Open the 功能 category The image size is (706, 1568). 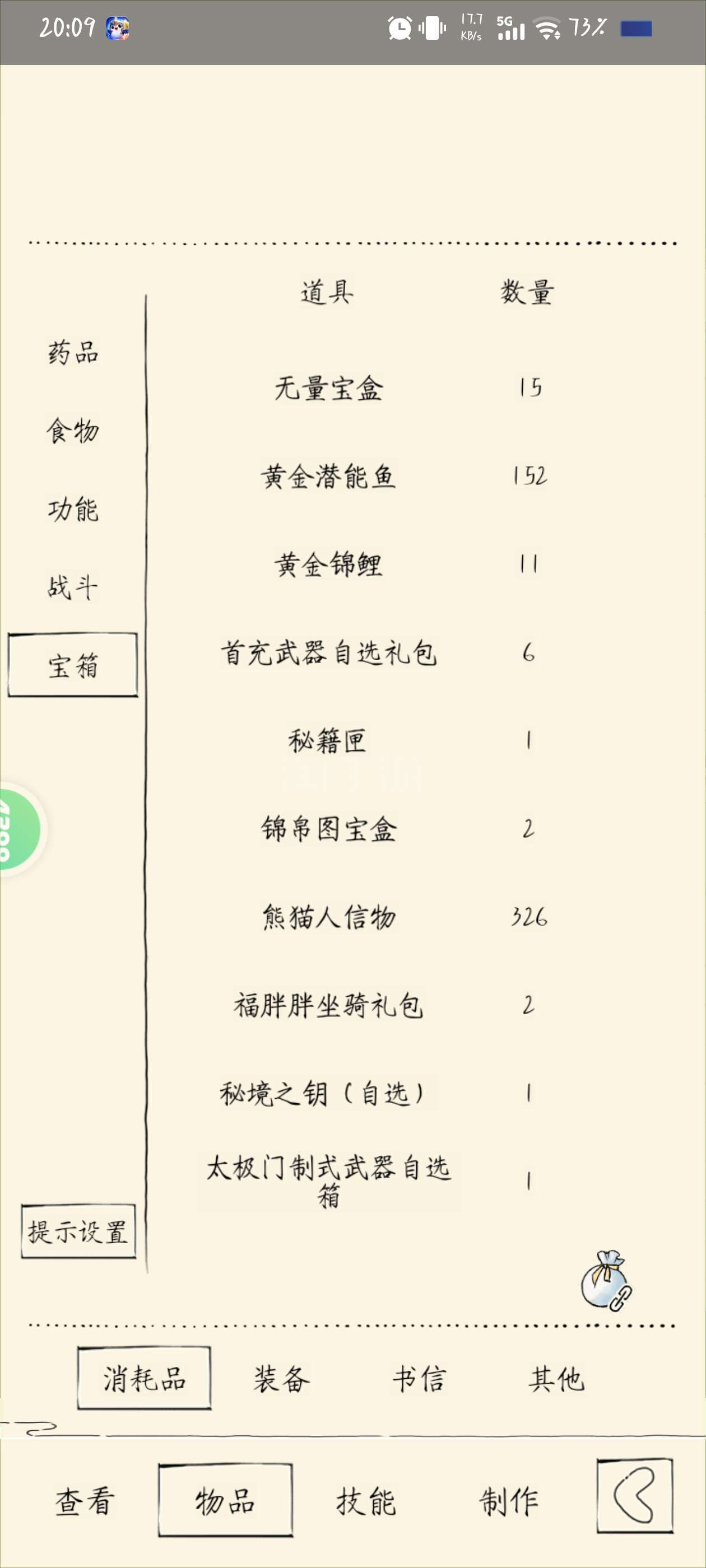(73, 509)
